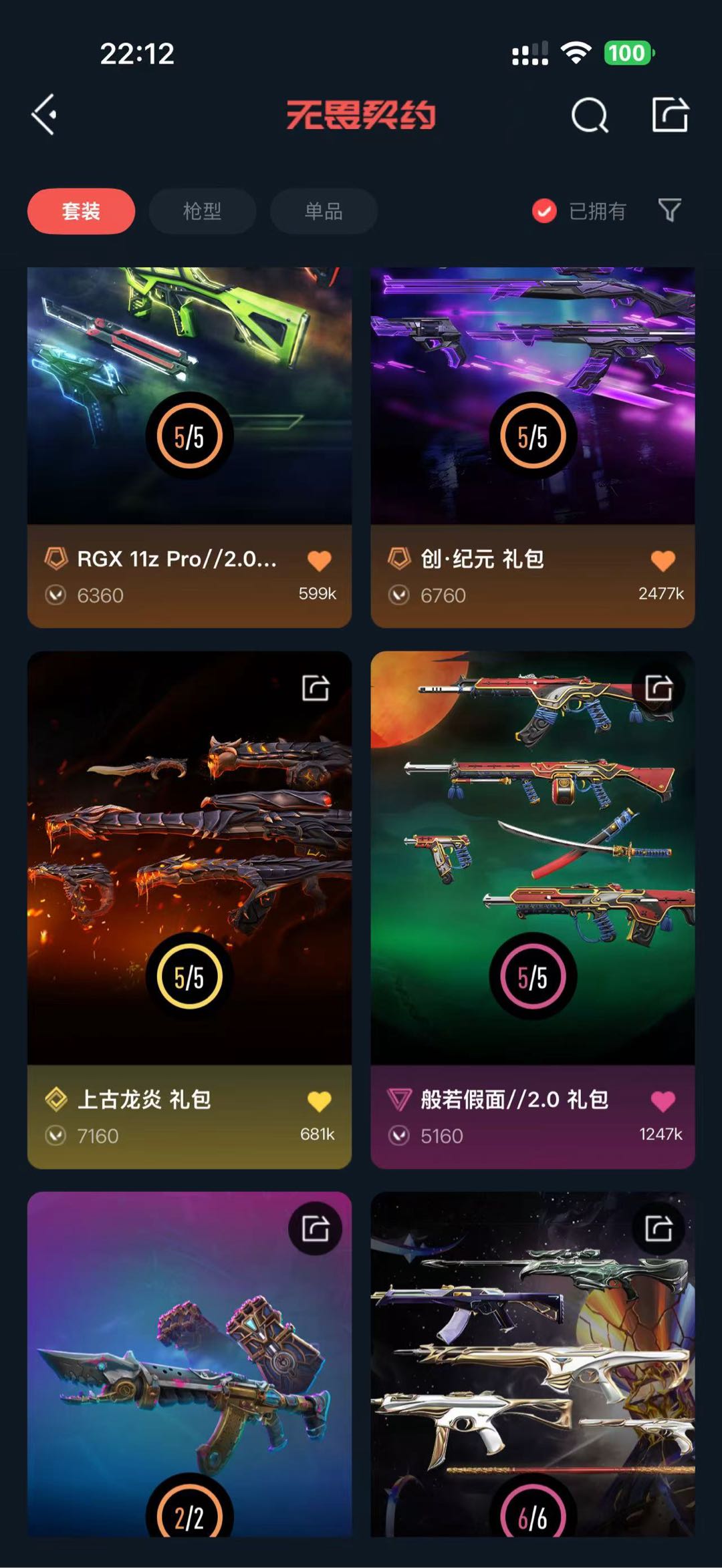Select the 套装 tab
The width and height of the screenshot is (722, 1568).
coord(81,211)
